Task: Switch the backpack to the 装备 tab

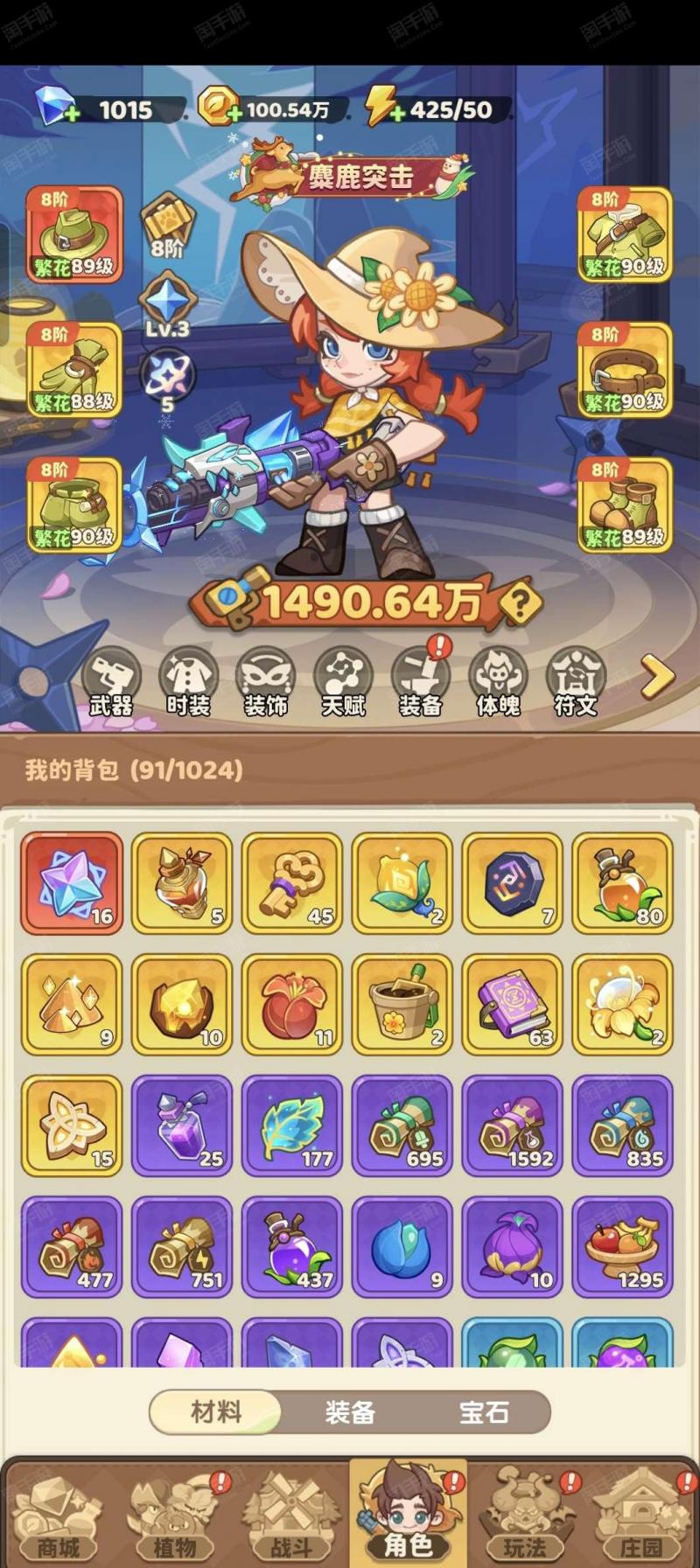Action: pyautogui.click(x=350, y=1411)
